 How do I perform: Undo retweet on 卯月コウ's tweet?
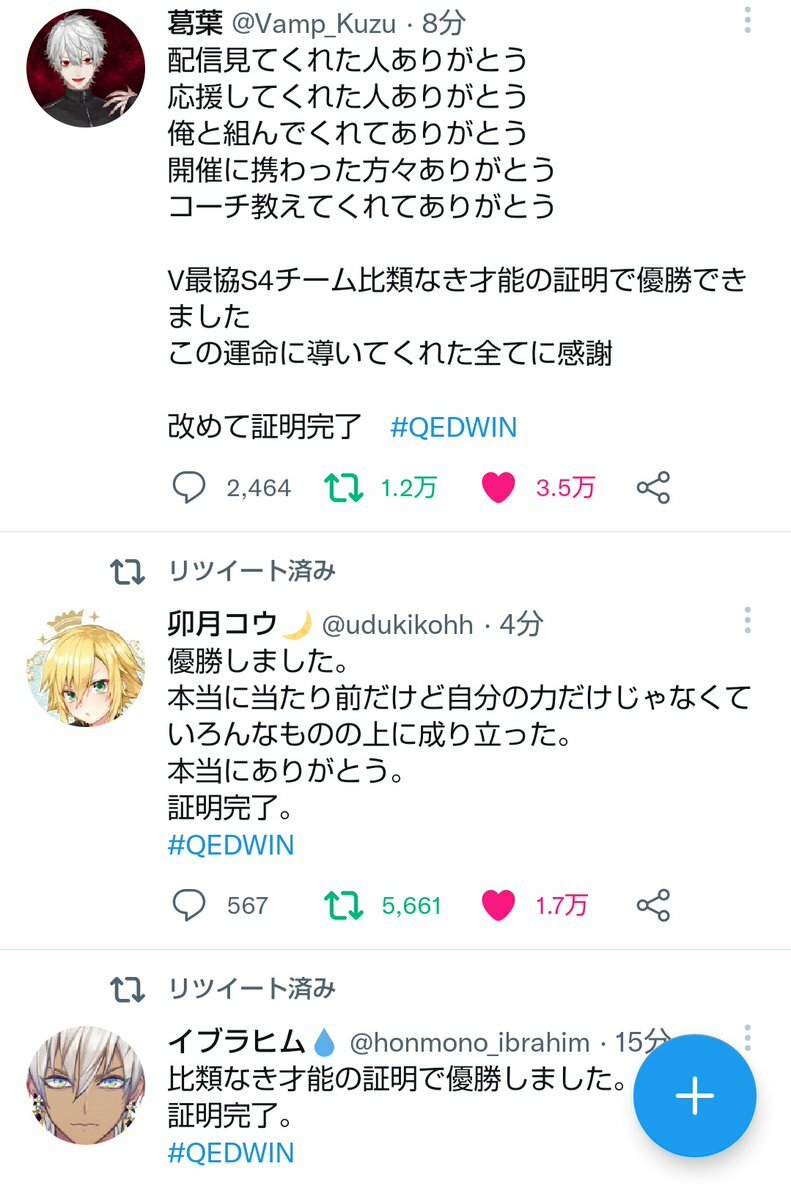(344, 905)
